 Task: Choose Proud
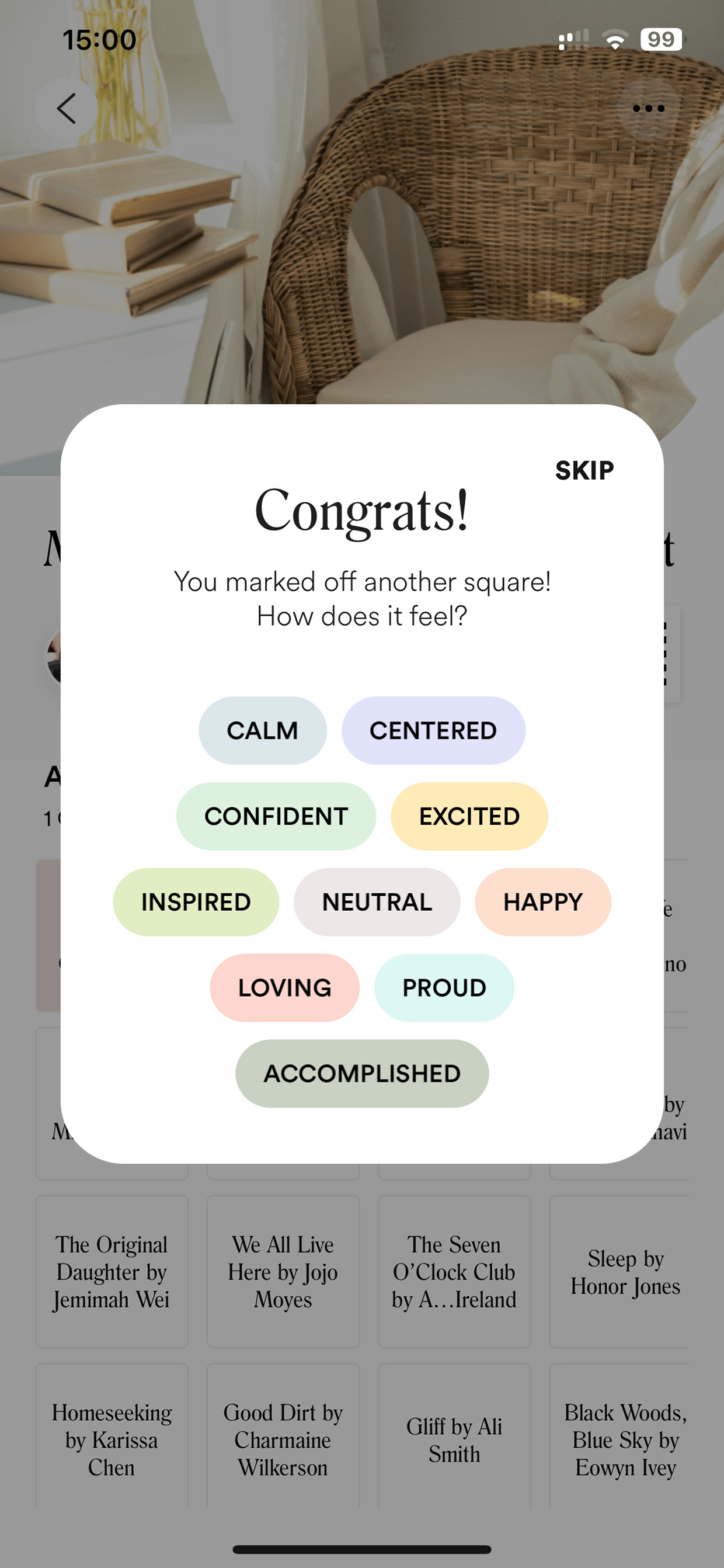click(444, 988)
